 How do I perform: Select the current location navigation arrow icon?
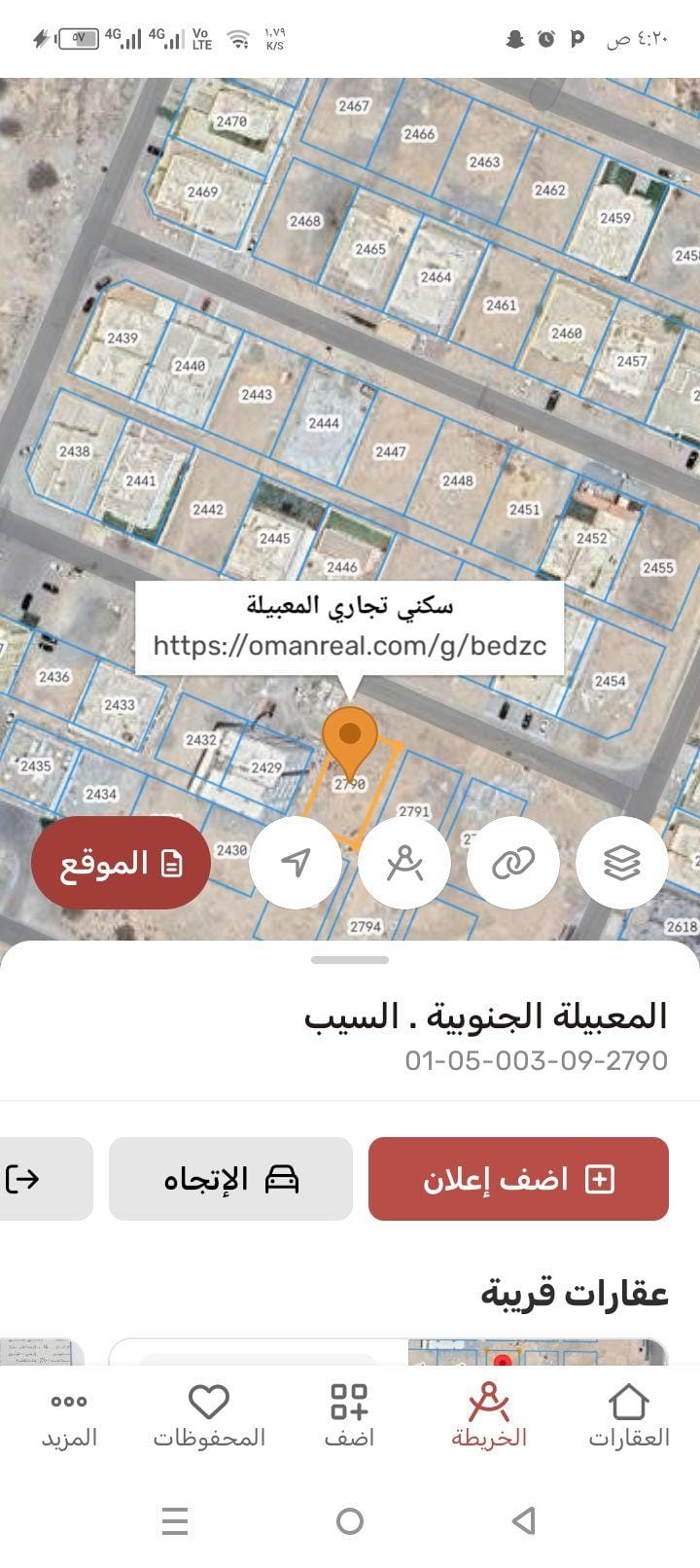click(x=297, y=862)
